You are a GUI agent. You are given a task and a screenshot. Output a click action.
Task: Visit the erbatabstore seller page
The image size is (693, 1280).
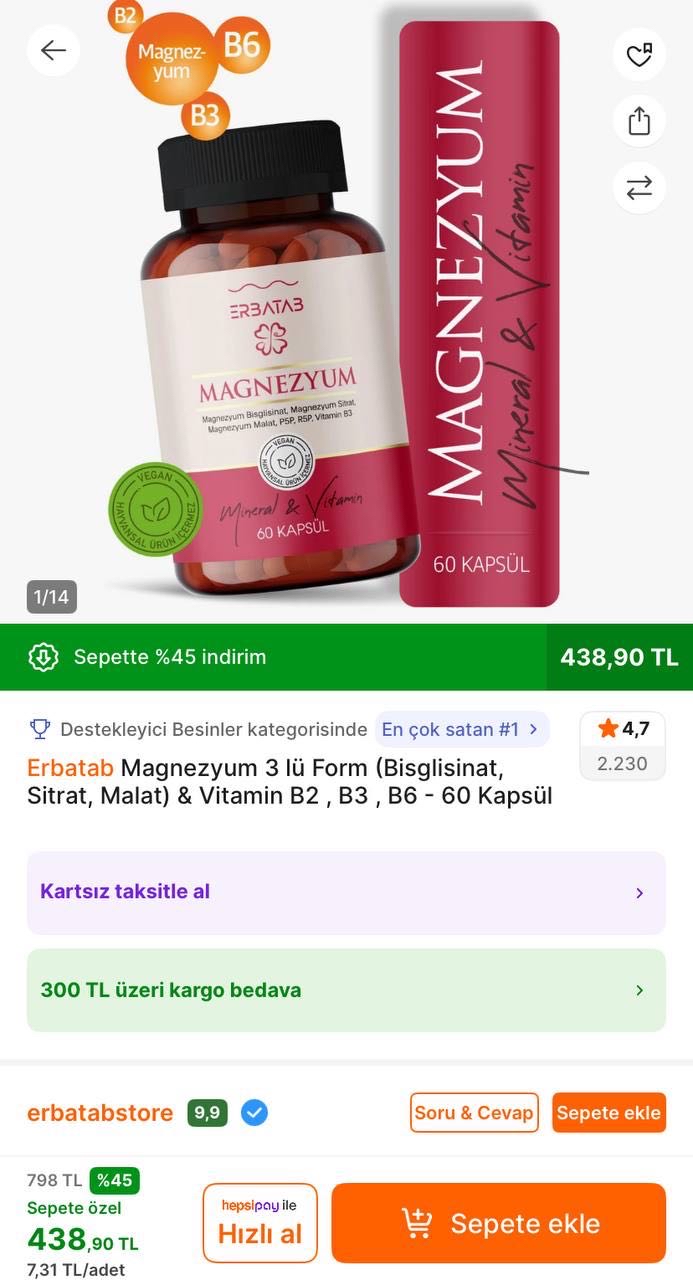[100, 1113]
